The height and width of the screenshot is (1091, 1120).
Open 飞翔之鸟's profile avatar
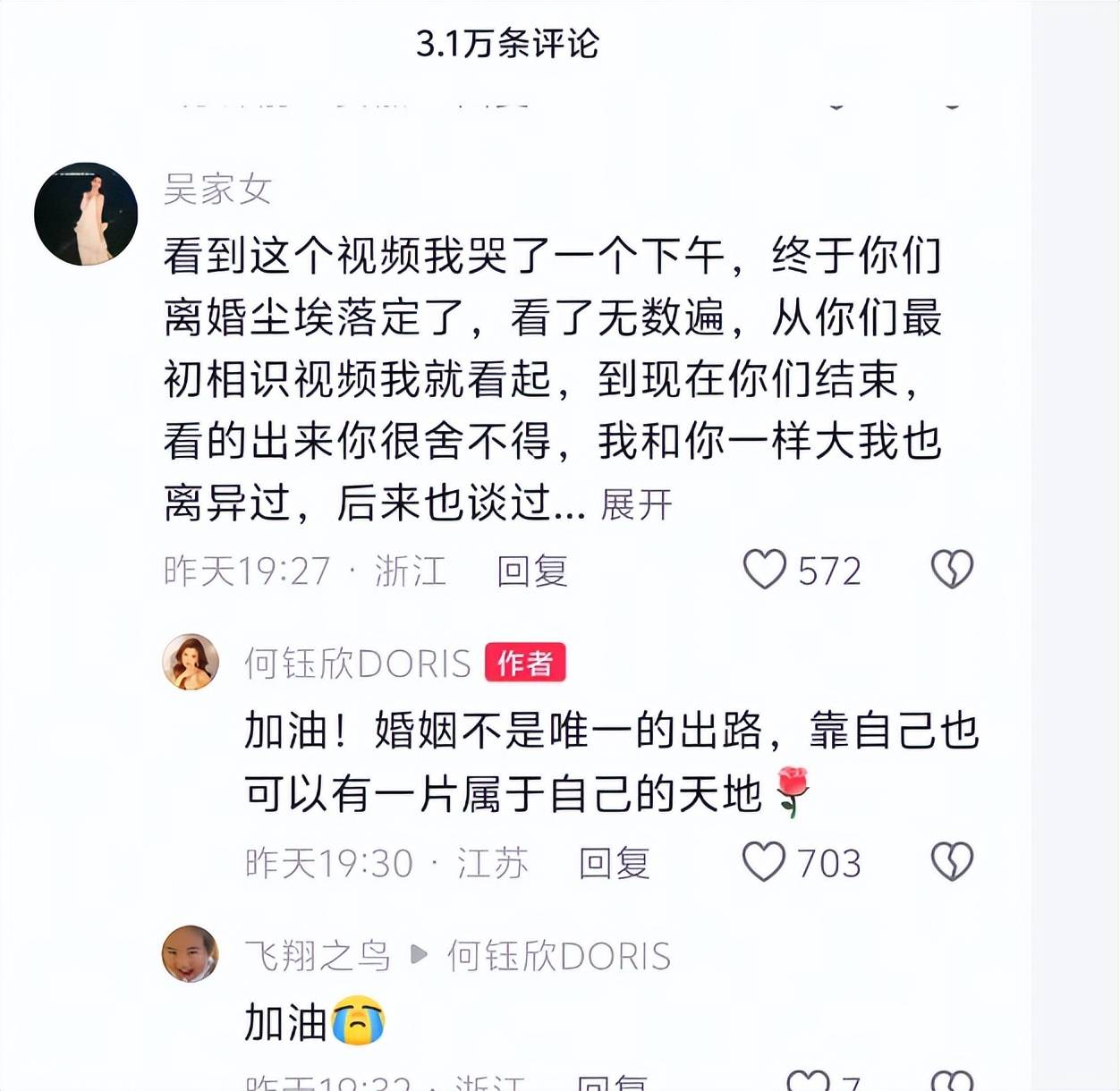click(191, 954)
